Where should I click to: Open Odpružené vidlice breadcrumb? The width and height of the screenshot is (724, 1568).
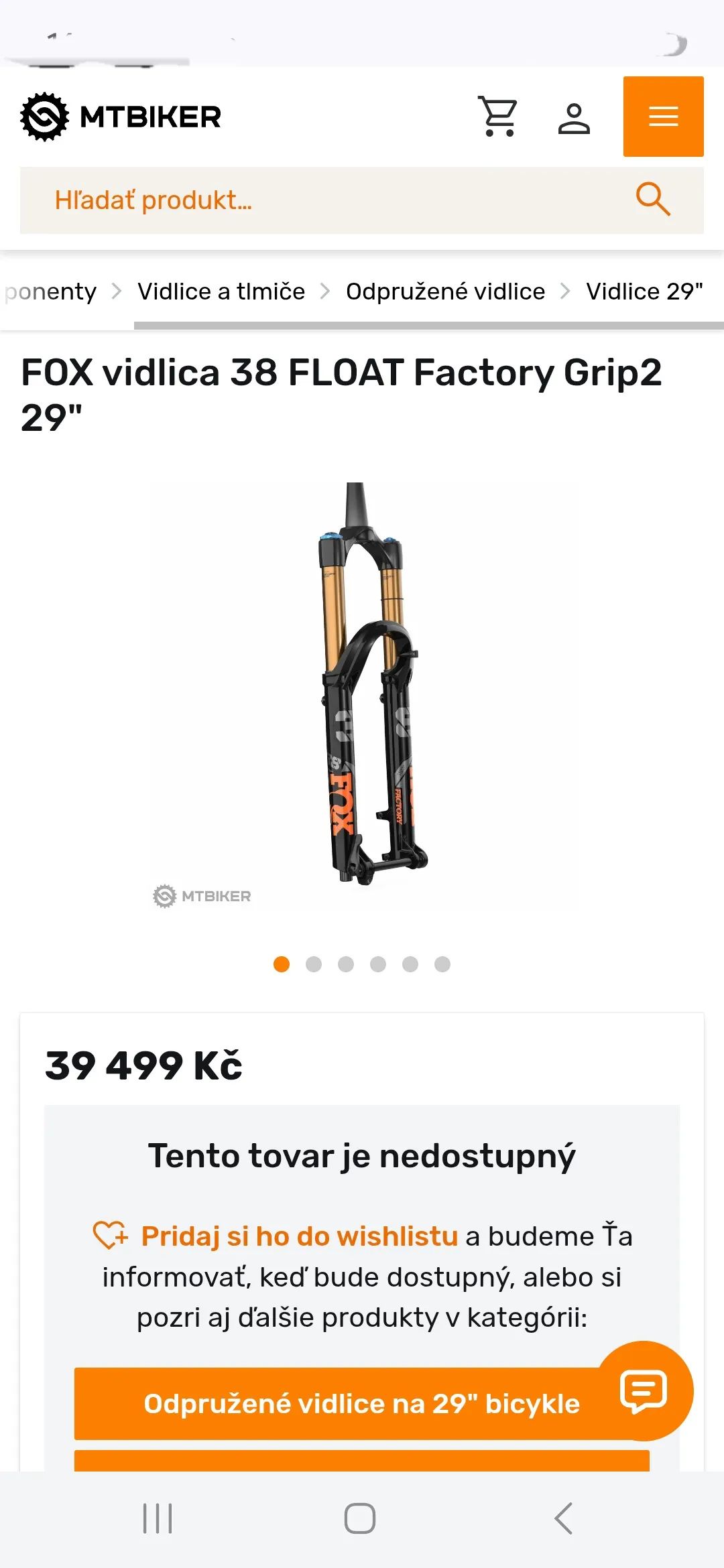pyautogui.click(x=445, y=291)
